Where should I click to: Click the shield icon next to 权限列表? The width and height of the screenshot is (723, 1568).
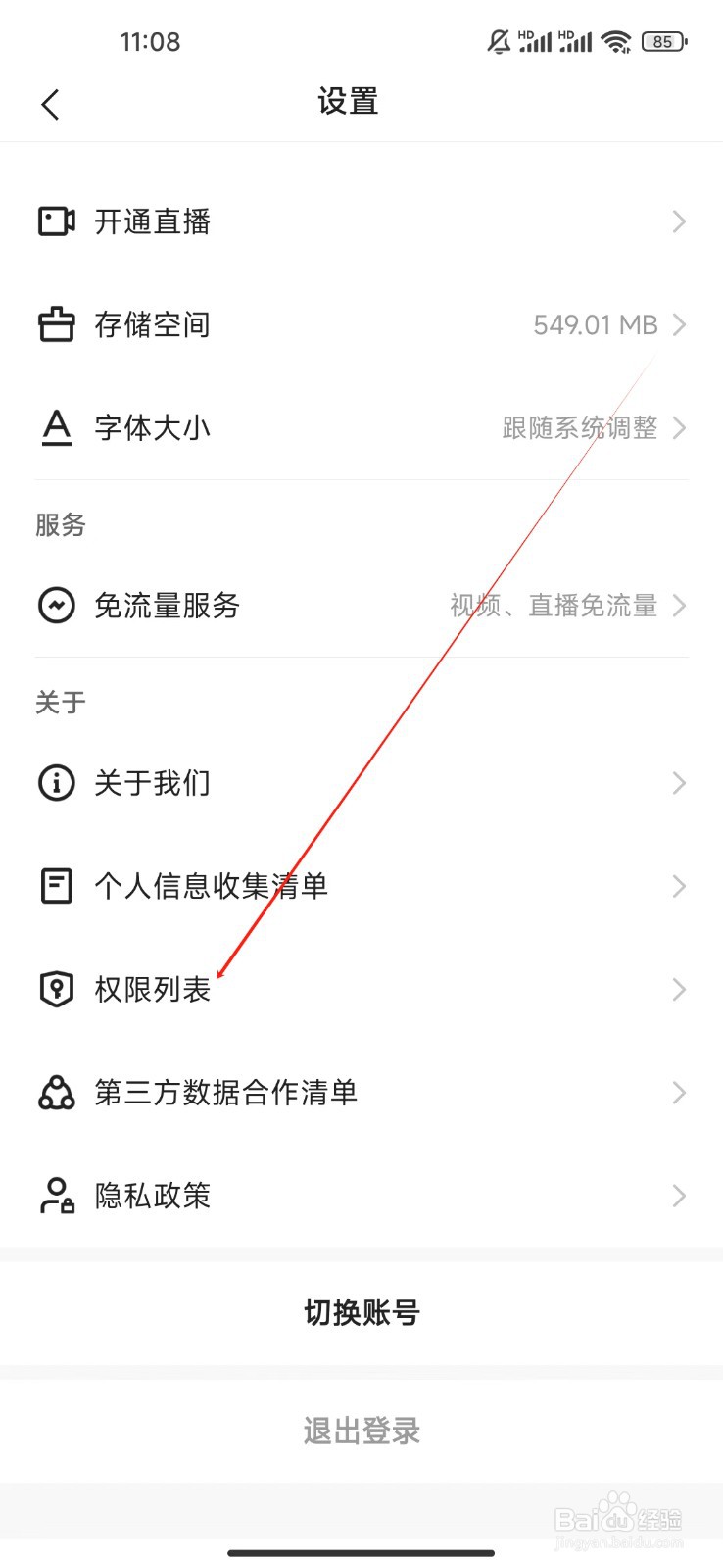[x=56, y=989]
